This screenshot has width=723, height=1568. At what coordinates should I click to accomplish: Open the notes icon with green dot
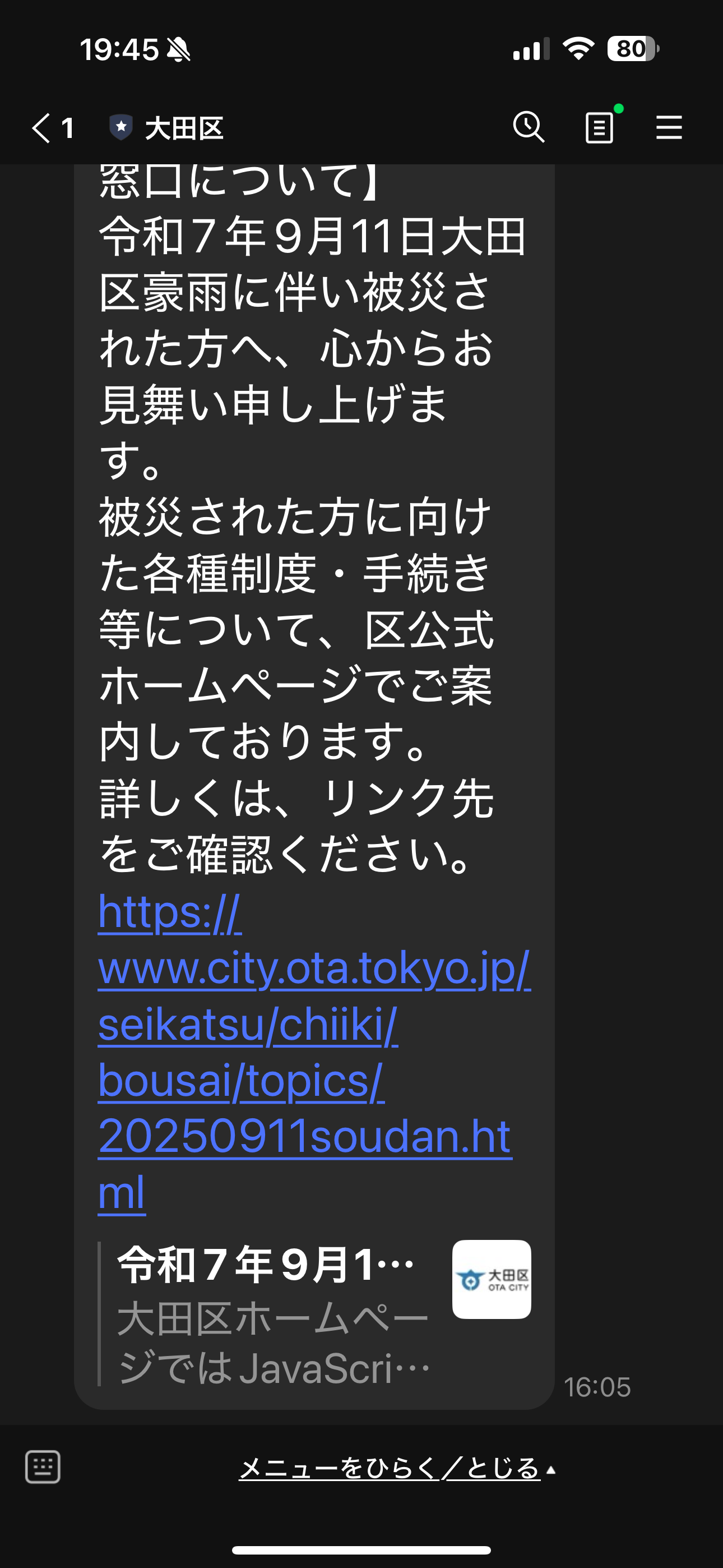(x=600, y=127)
